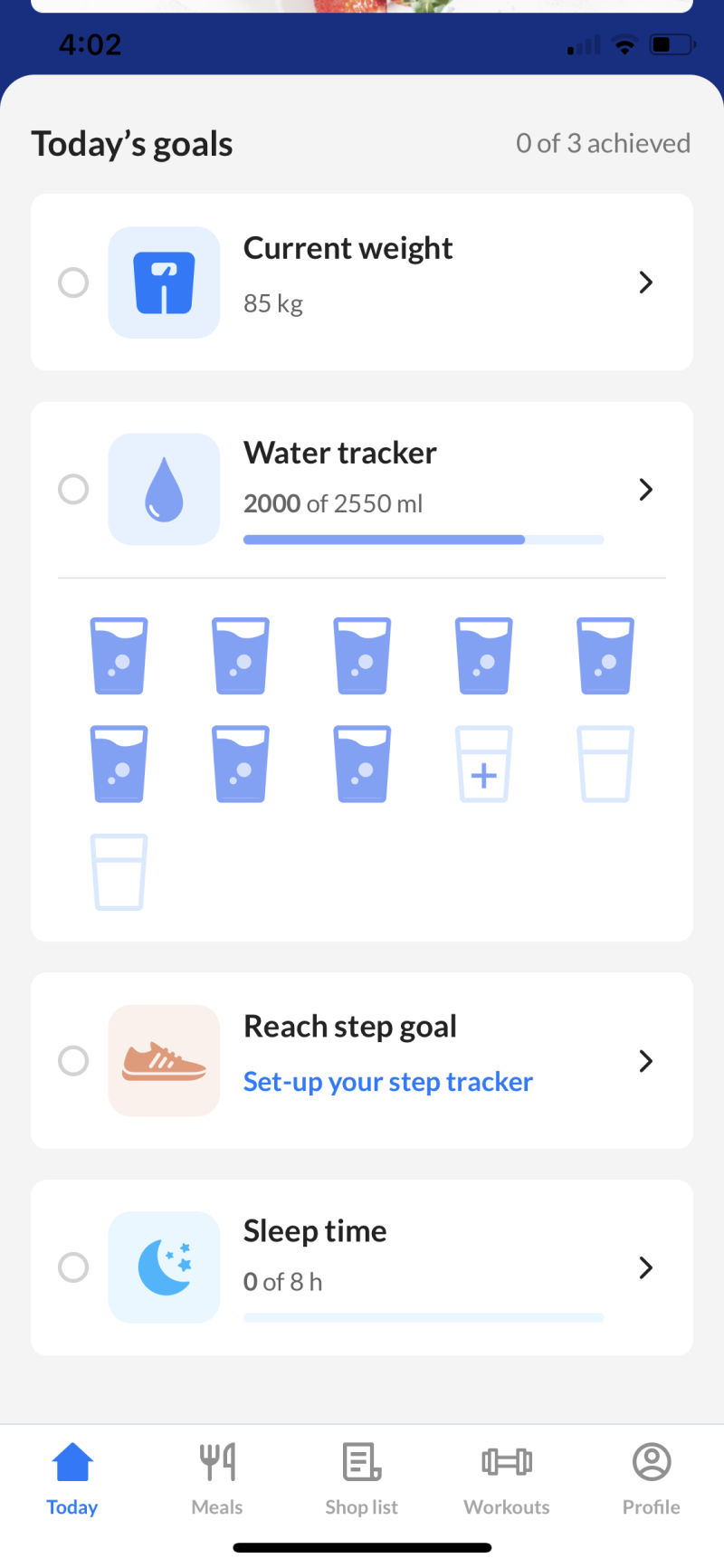
Task: Open Water tracker details chevron
Action: coord(645,490)
